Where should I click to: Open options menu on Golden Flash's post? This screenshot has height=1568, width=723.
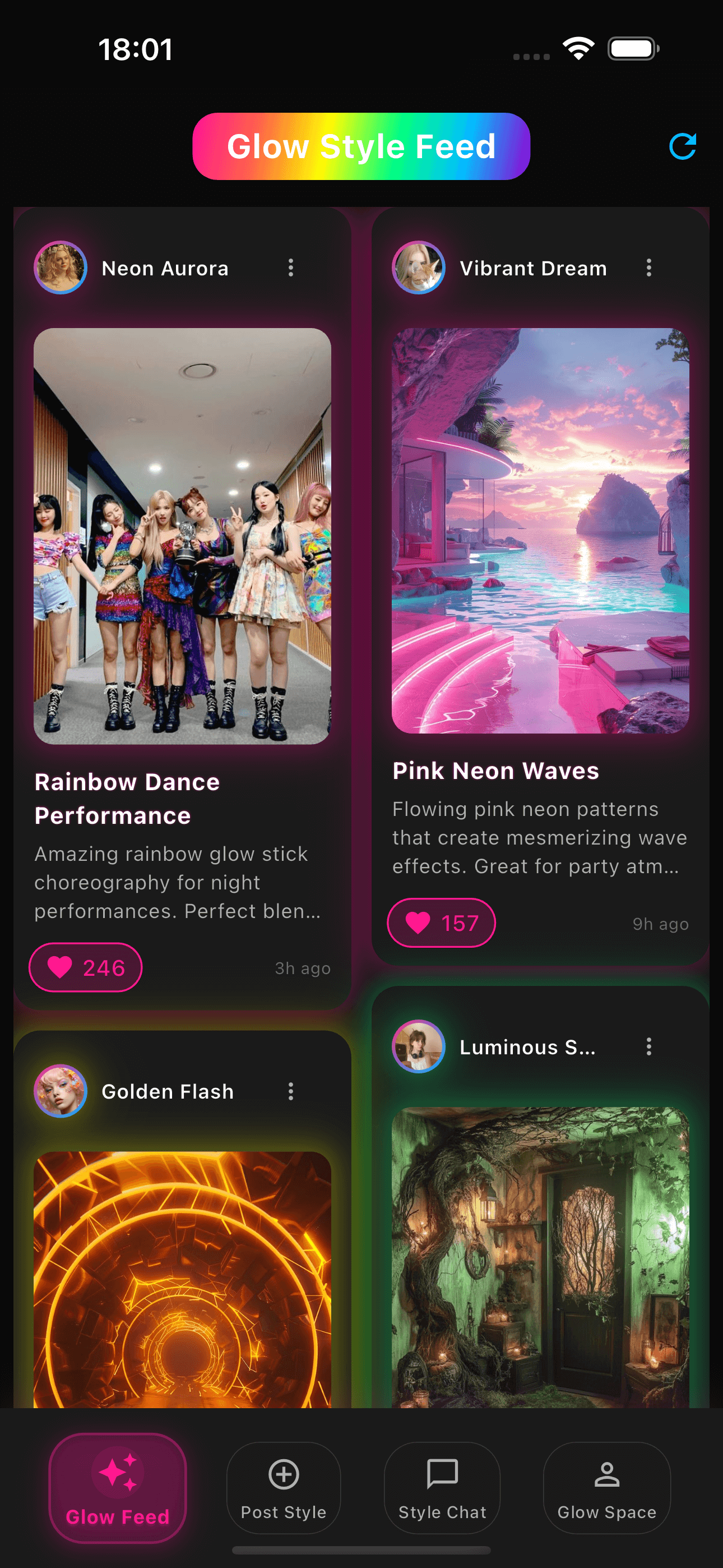click(291, 1091)
